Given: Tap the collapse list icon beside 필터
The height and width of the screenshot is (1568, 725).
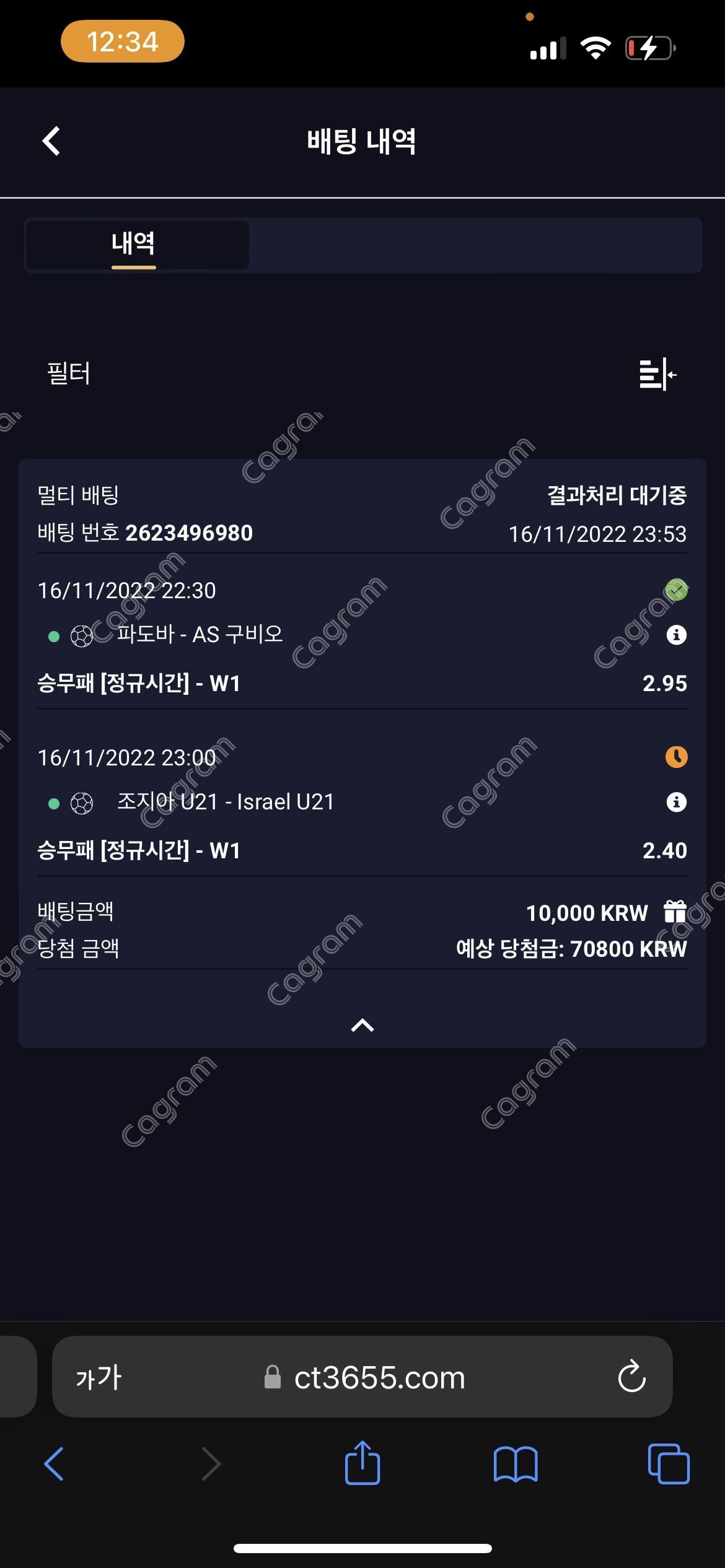Looking at the screenshot, I should (657, 374).
